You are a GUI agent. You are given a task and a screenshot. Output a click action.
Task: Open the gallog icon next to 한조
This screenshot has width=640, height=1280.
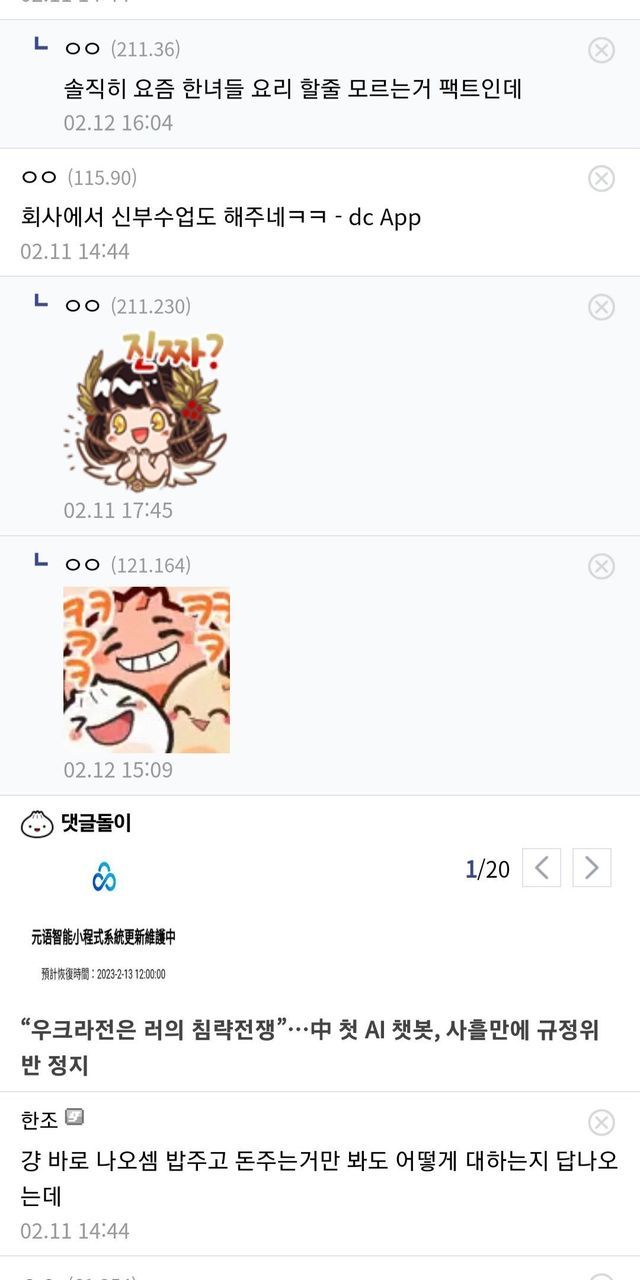[75, 1117]
